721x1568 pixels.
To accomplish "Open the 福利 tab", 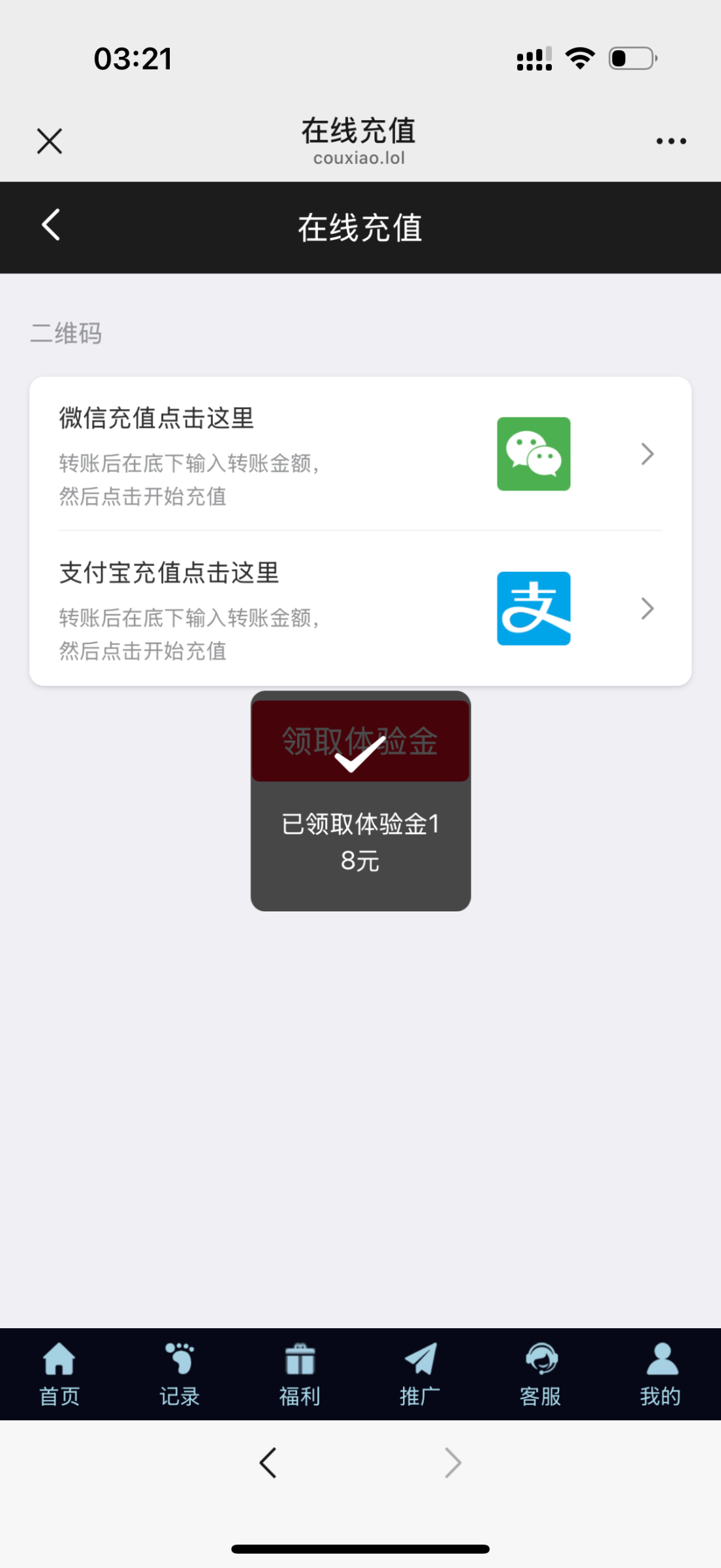I will (300, 1374).
